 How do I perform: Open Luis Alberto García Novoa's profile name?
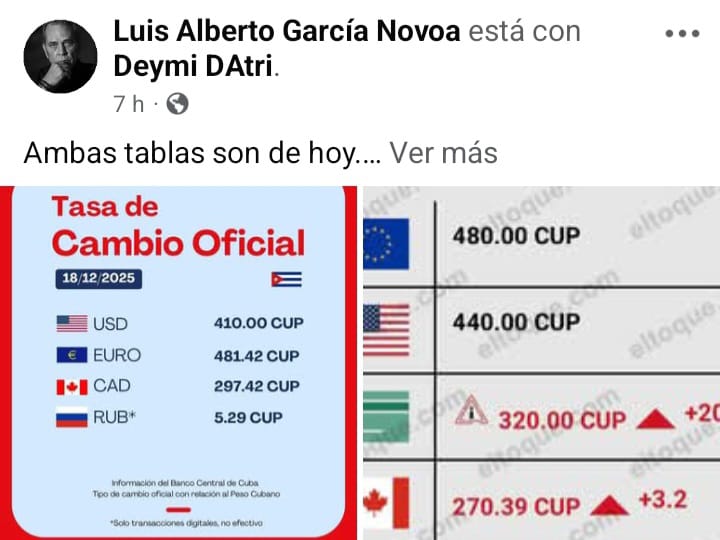point(287,31)
